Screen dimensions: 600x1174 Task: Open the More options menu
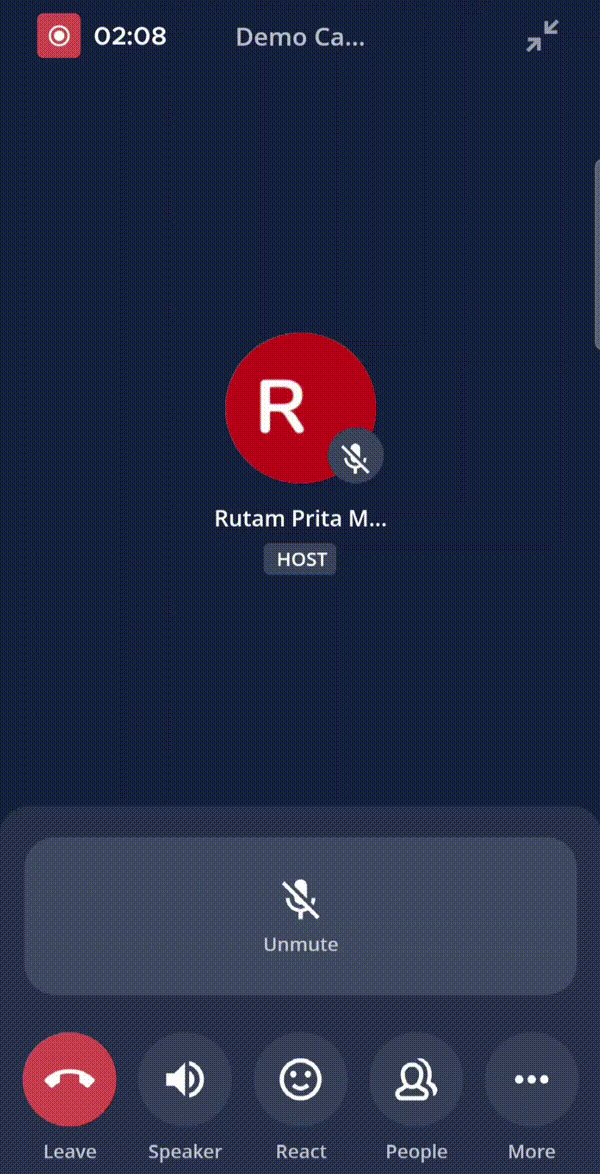(x=531, y=1080)
